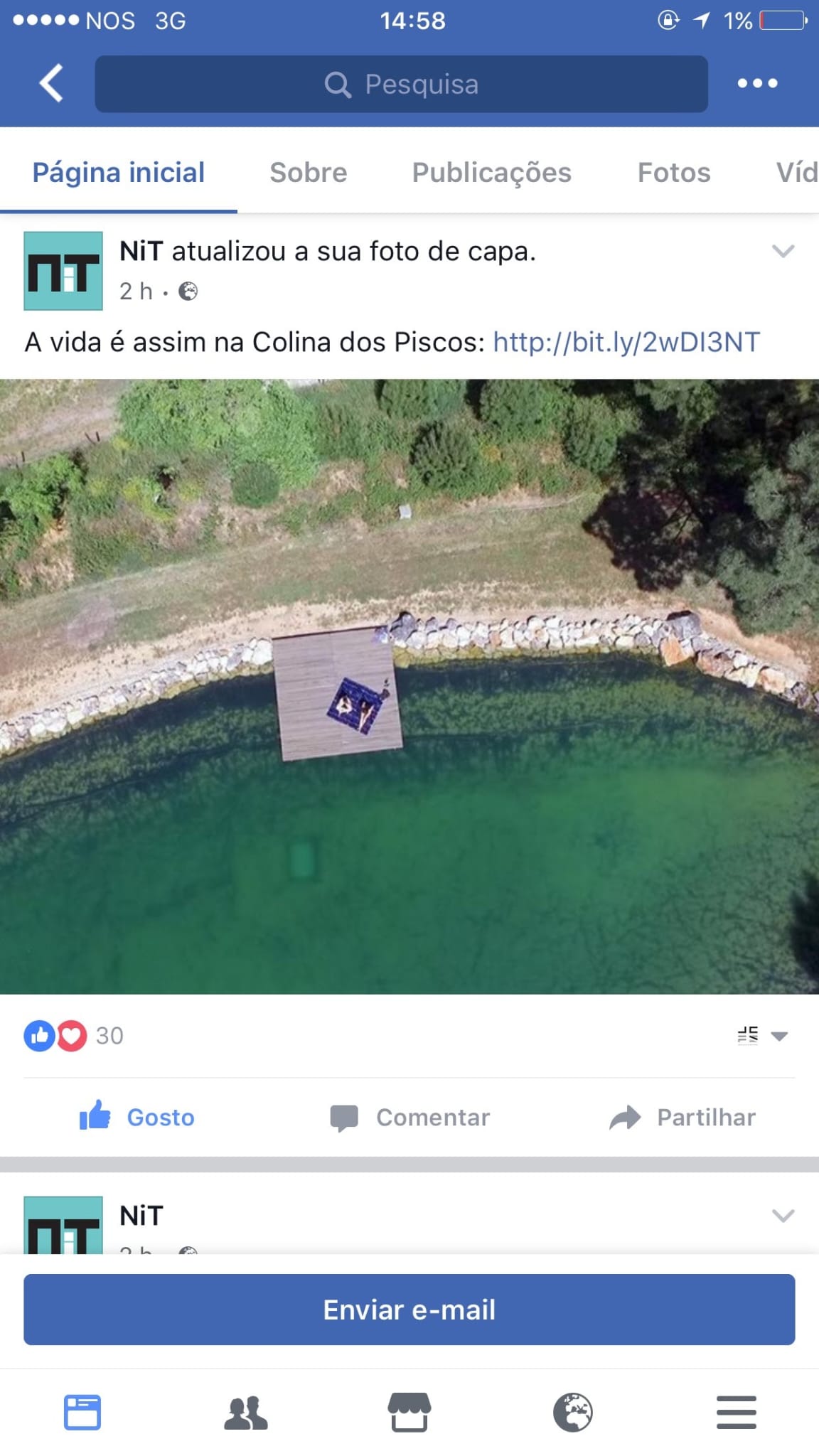
Task: Open the hamburger menu tab
Action: coord(736,1412)
